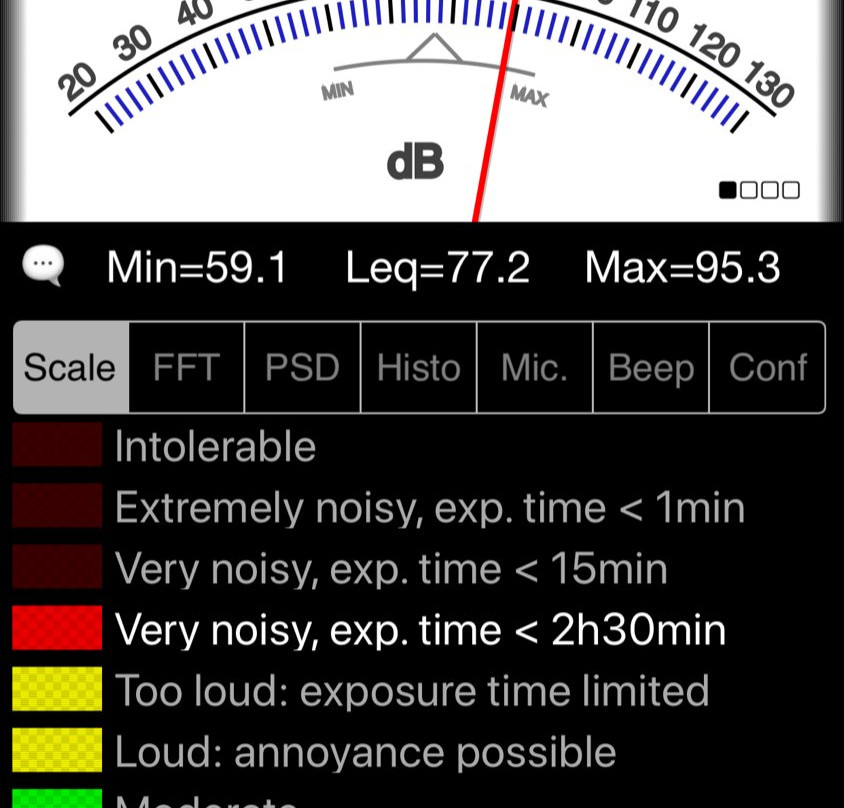Switch to the Mic. tab
Viewport: 844px width, 808px height.
[534, 368]
